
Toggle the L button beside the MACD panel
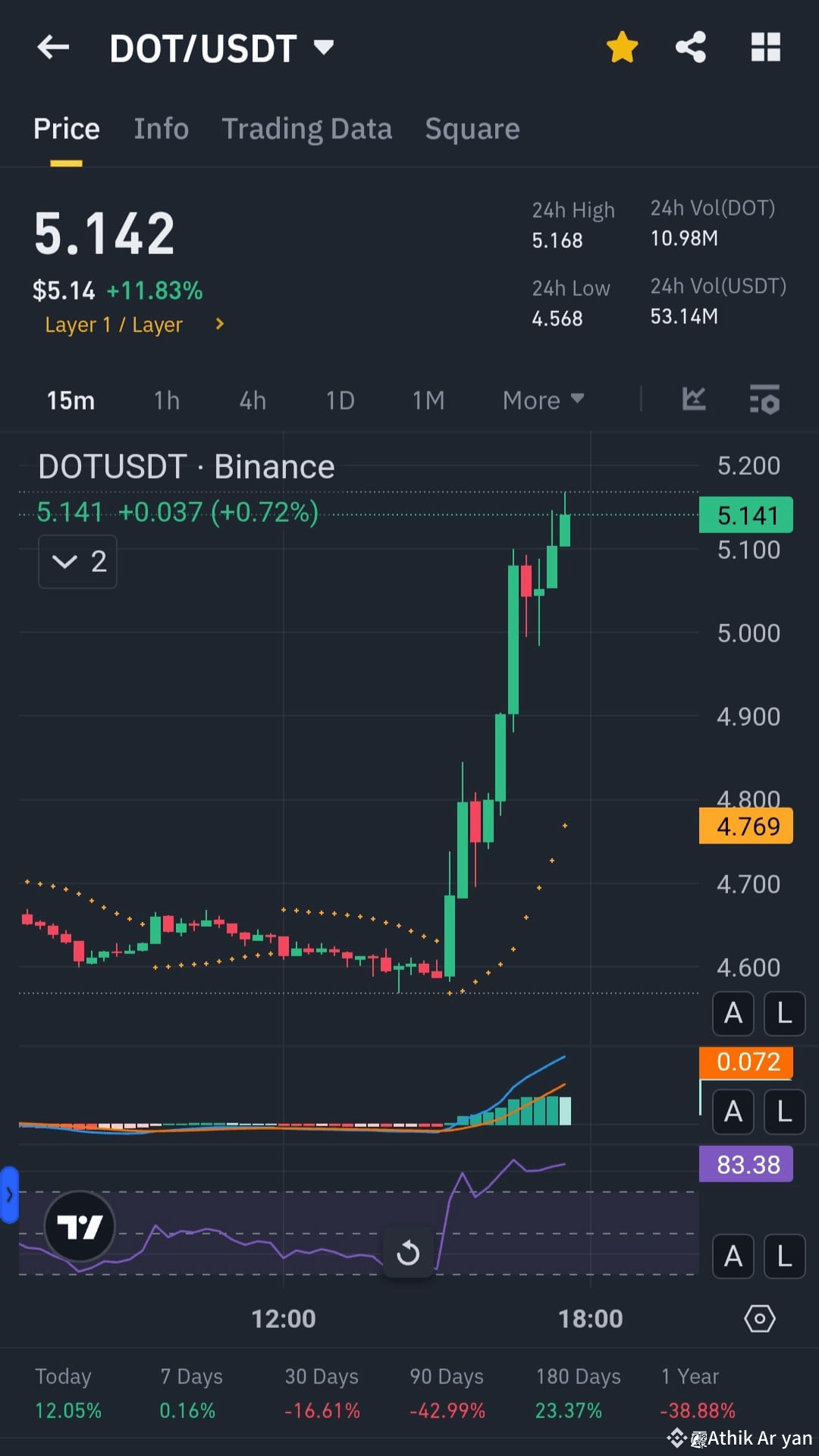click(784, 1112)
